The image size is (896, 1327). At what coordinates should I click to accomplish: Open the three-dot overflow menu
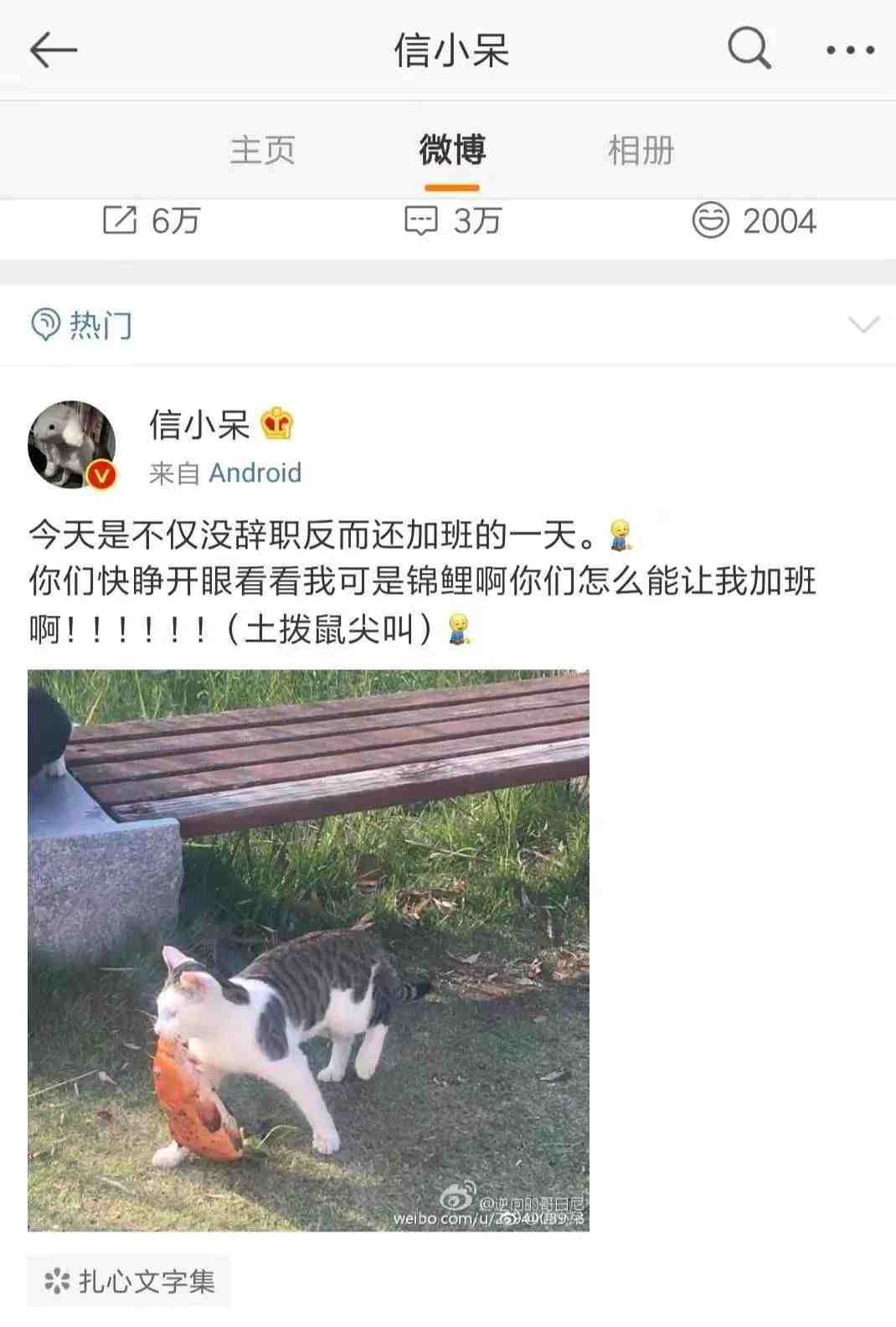tap(849, 50)
